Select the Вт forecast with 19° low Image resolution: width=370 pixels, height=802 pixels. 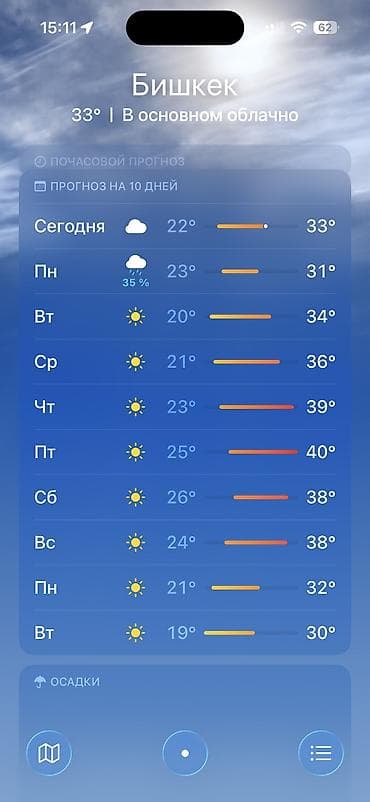click(x=185, y=633)
